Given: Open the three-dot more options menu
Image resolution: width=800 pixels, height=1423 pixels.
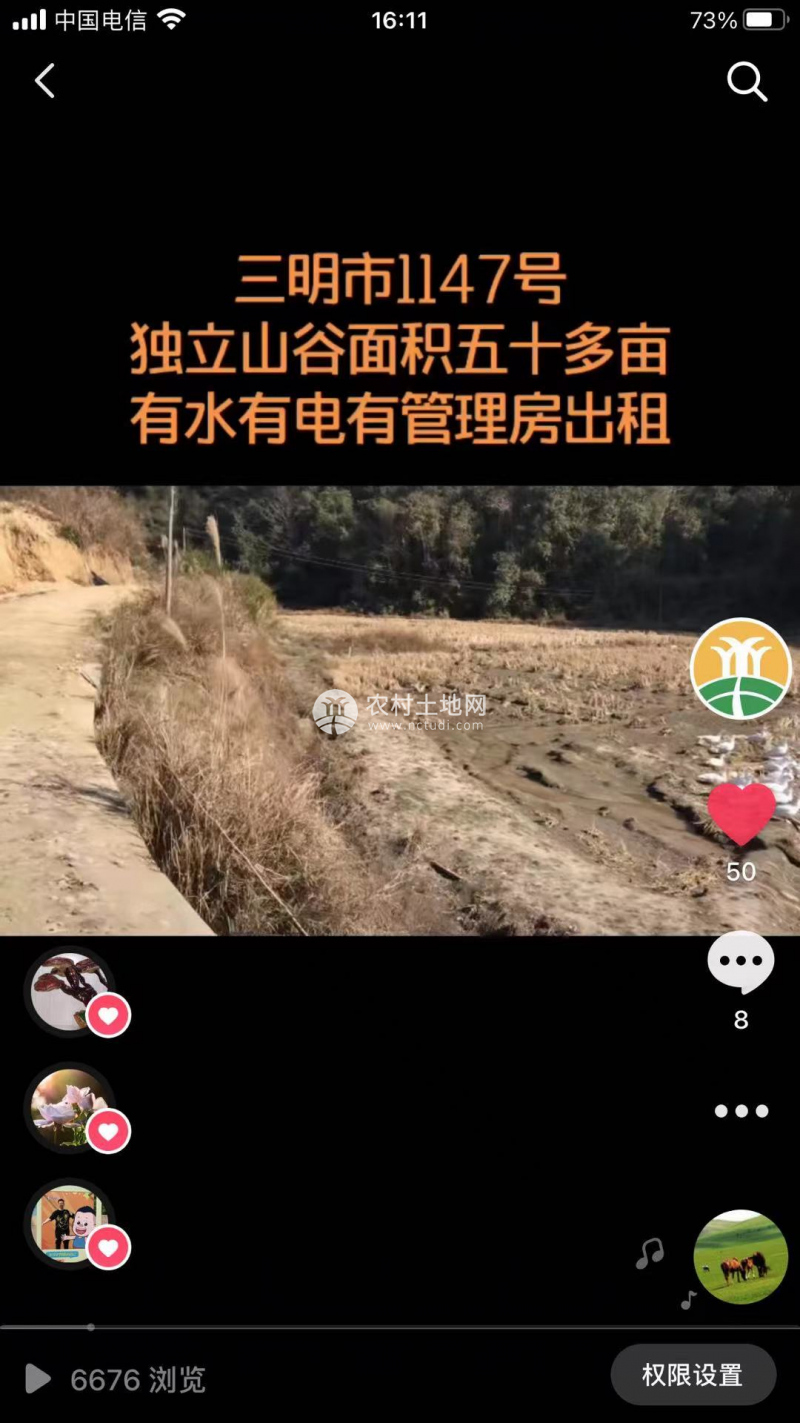Looking at the screenshot, I should (741, 1111).
